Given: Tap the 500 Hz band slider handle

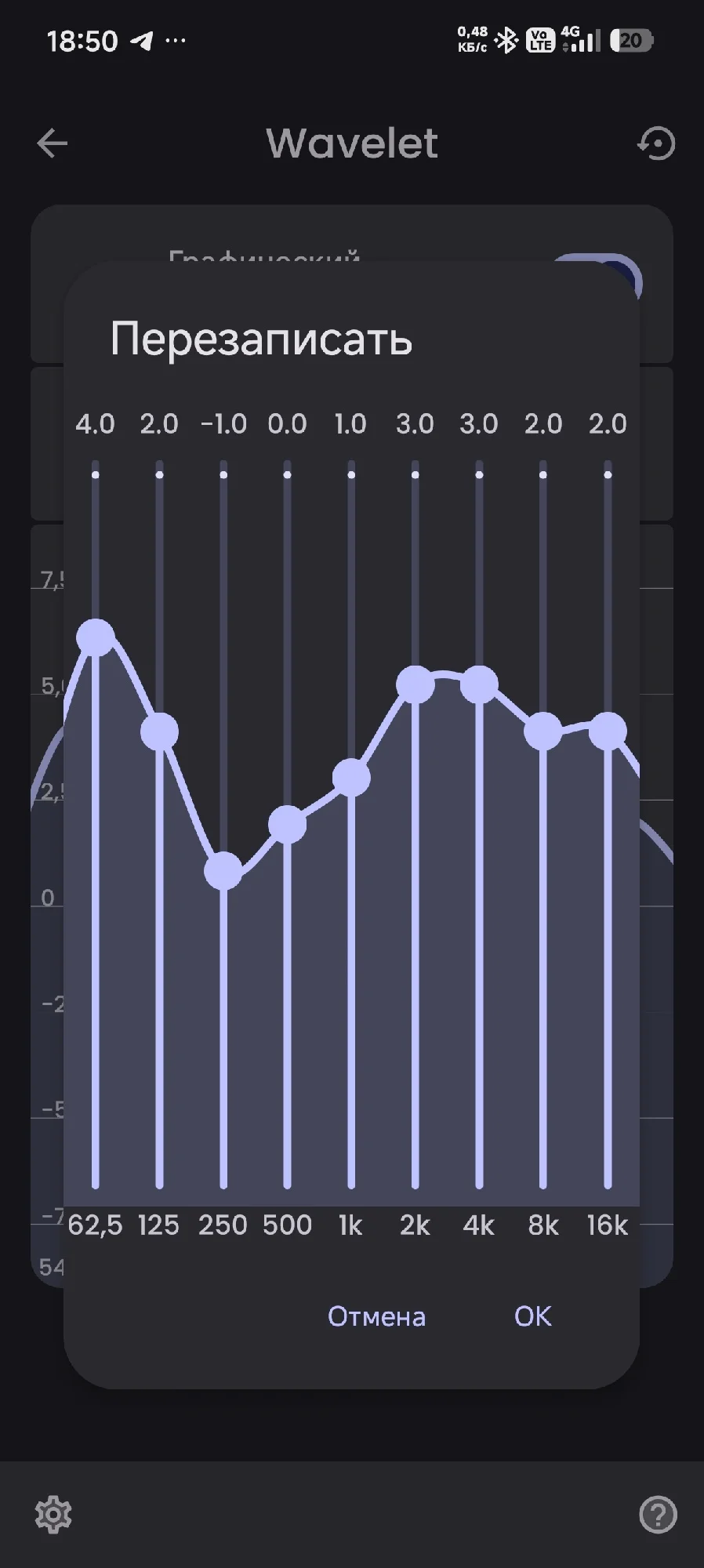Looking at the screenshot, I should click(x=288, y=824).
